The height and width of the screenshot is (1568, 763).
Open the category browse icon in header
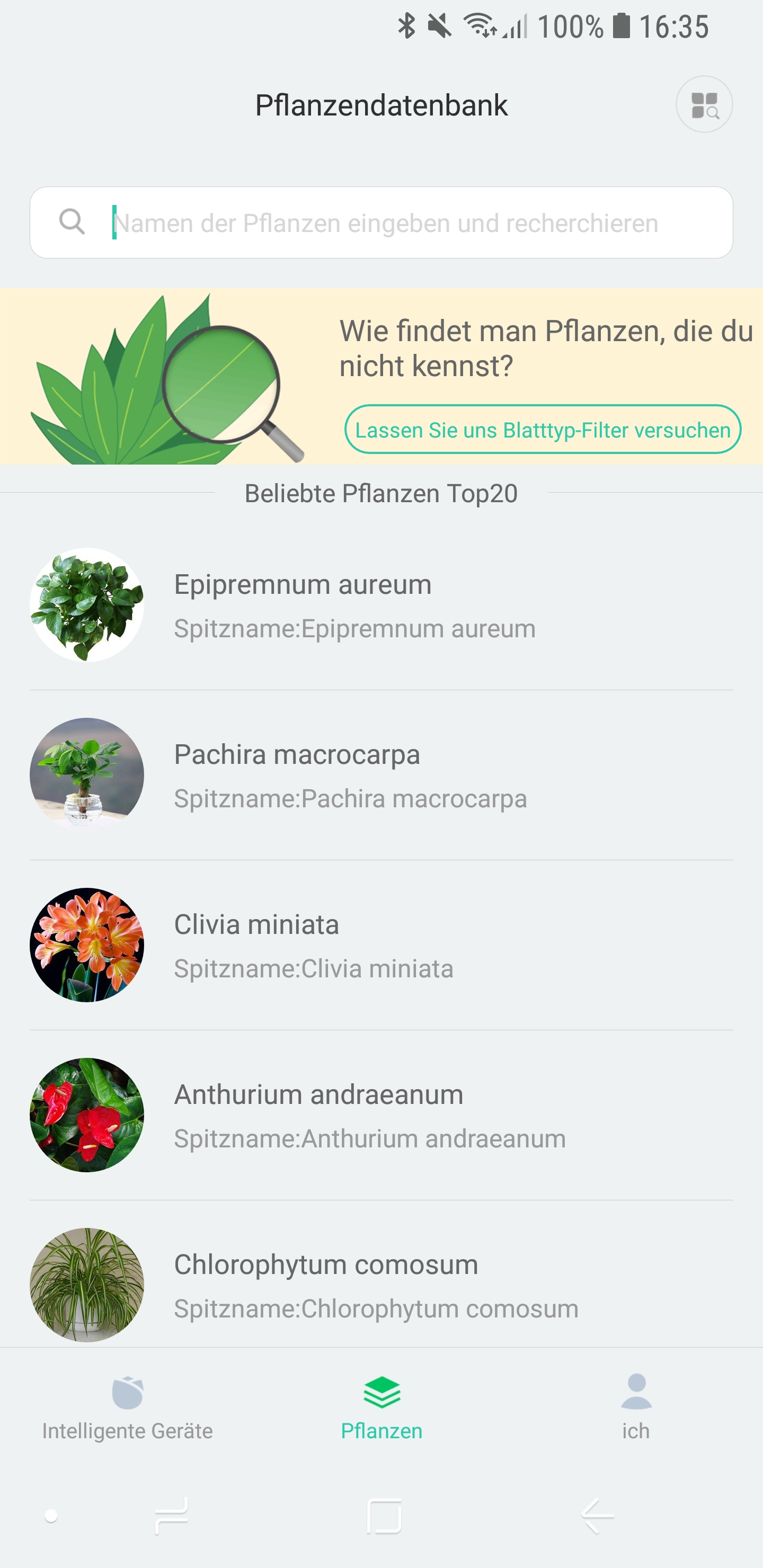coord(703,105)
